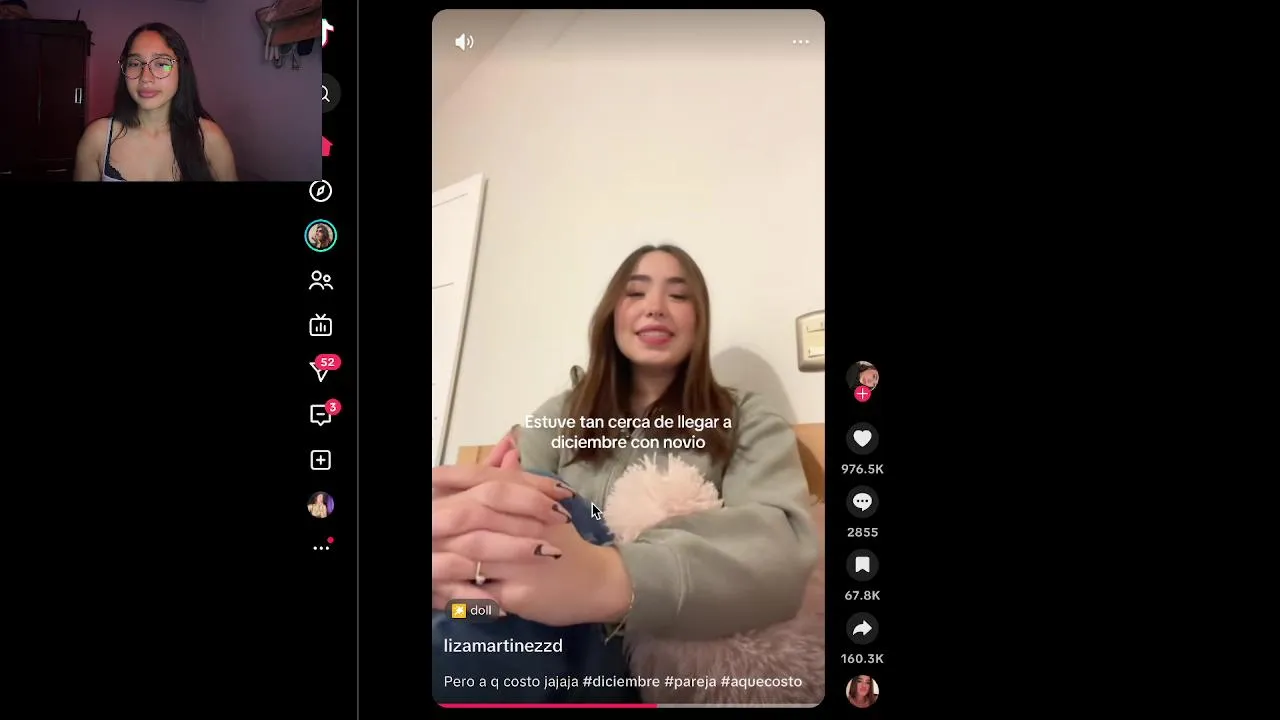Open the Friends section in the sidebar
1280x720 pixels.
click(320, 281)
